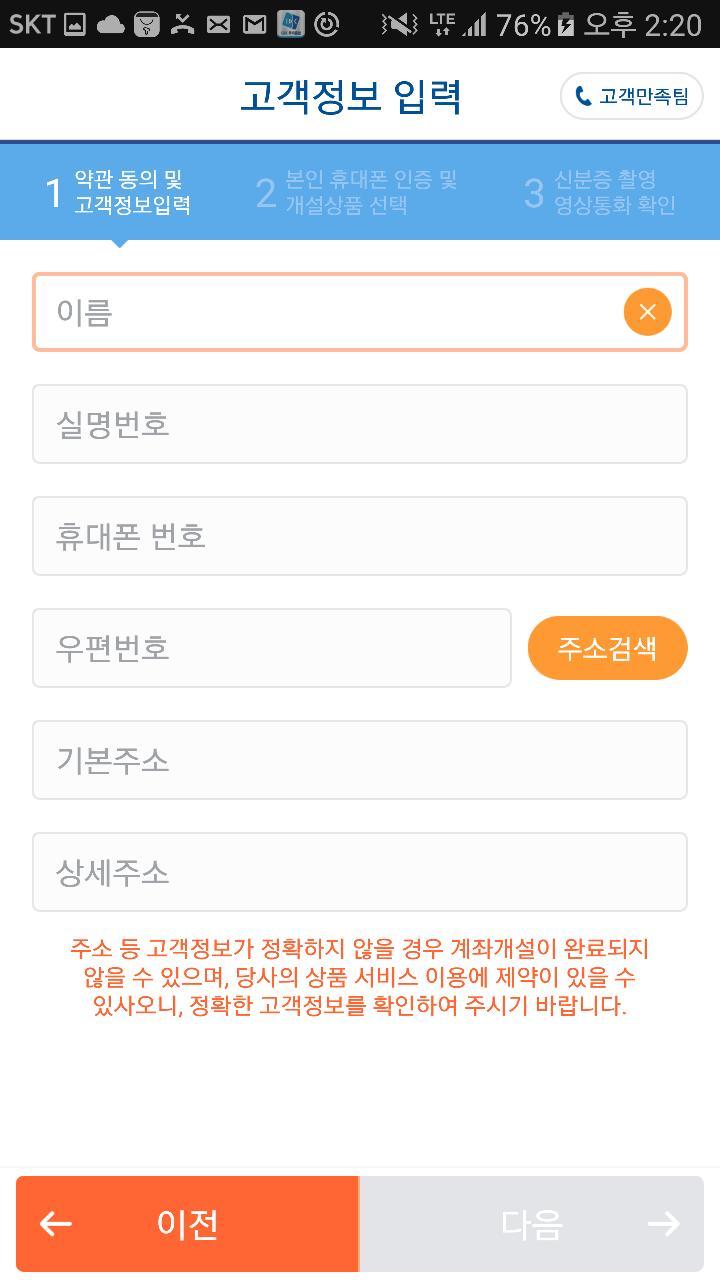The width and height of the screenshot is (720, 1280).
Task: Clear the 이름 input using the X icon
Action: click(646, 311)
